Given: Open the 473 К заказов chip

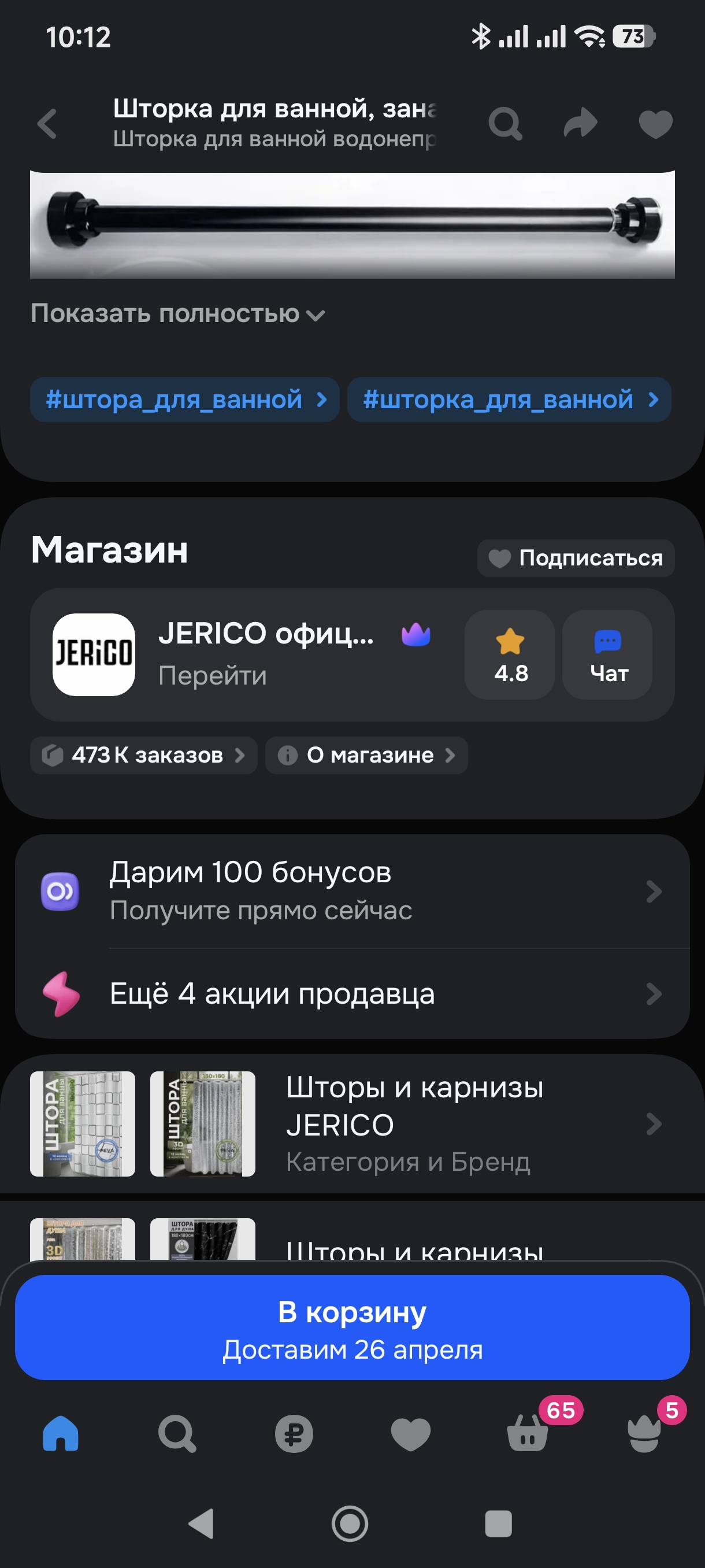Looking at the screenshot, I should [x=143, y=756].
